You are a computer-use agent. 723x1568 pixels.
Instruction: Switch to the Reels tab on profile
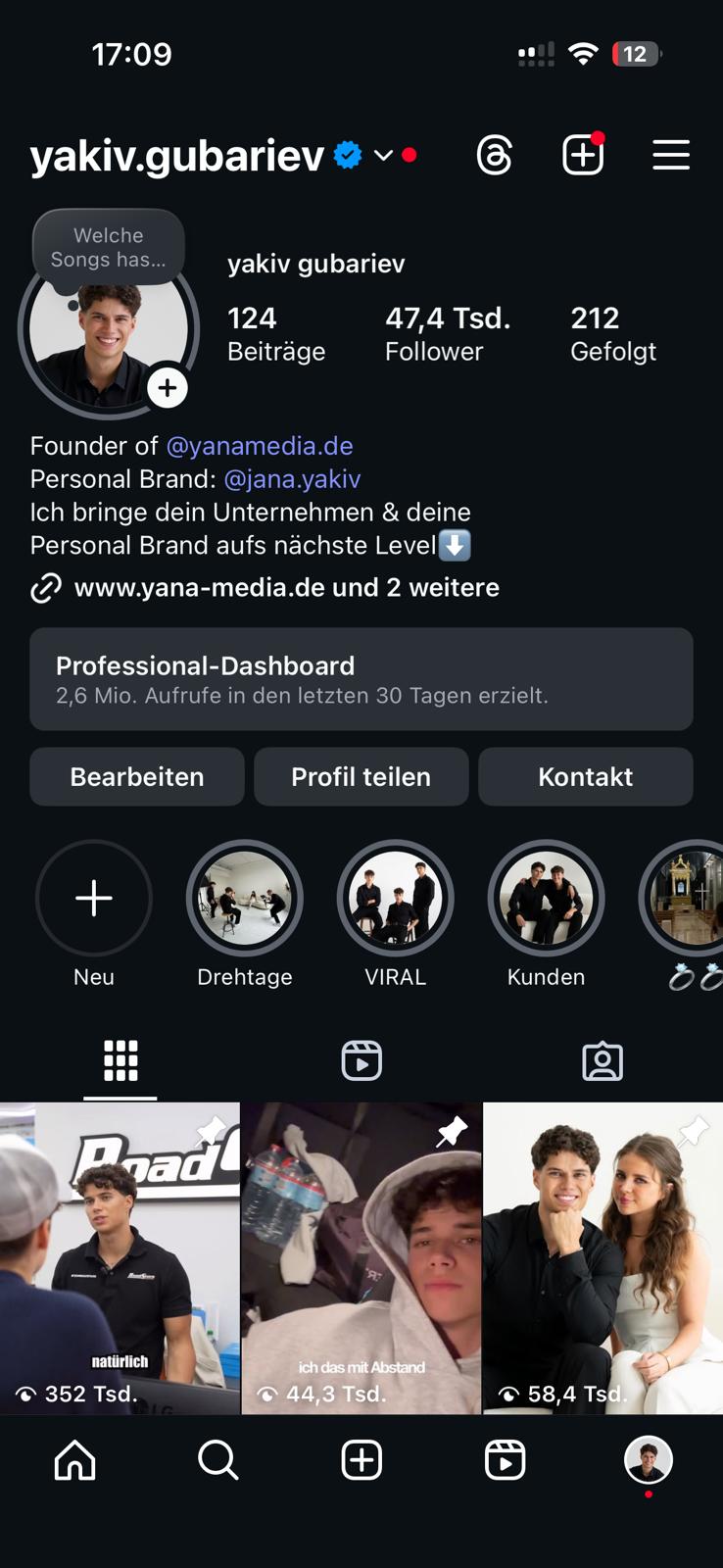tap(361, 1060)
